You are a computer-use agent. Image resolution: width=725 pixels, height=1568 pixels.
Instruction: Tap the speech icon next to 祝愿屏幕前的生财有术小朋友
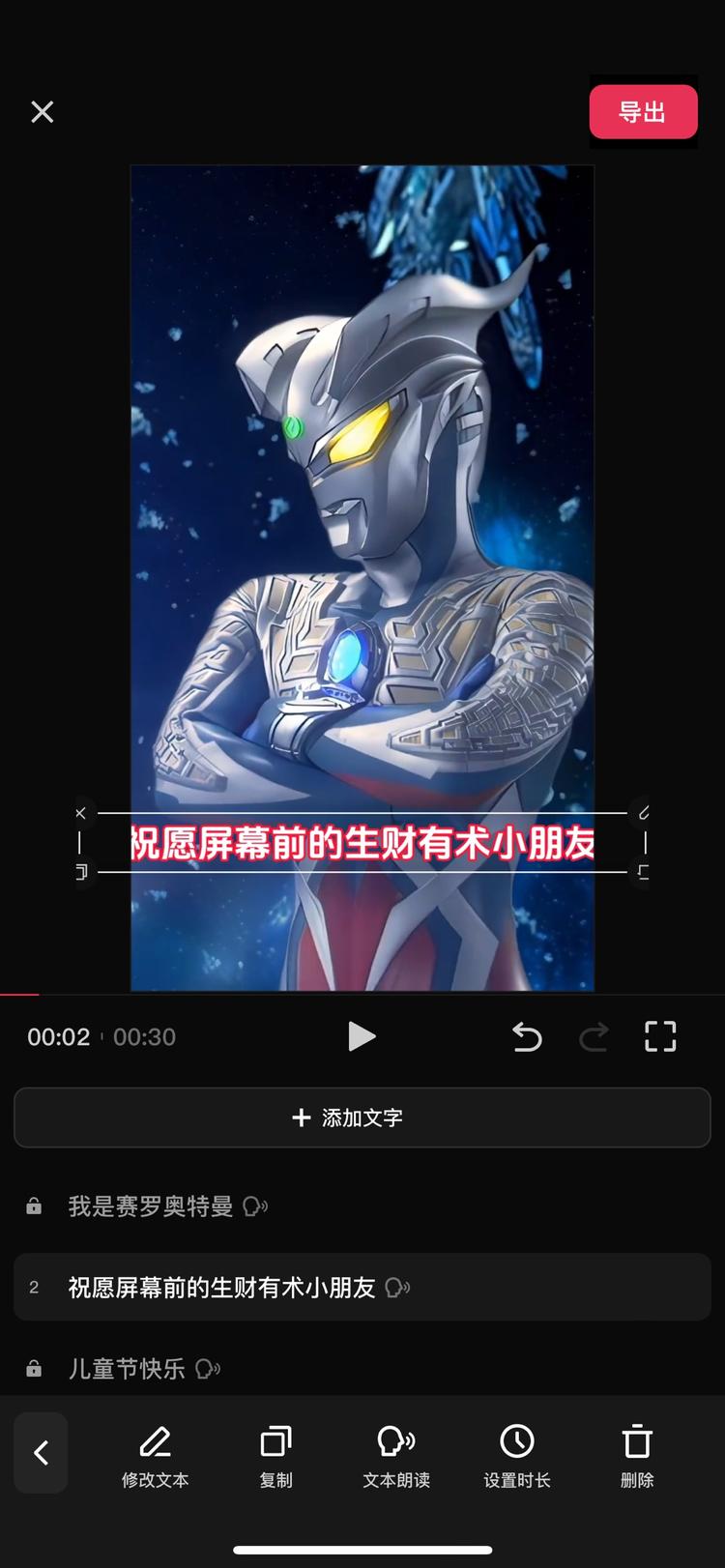click(396, 1288)
